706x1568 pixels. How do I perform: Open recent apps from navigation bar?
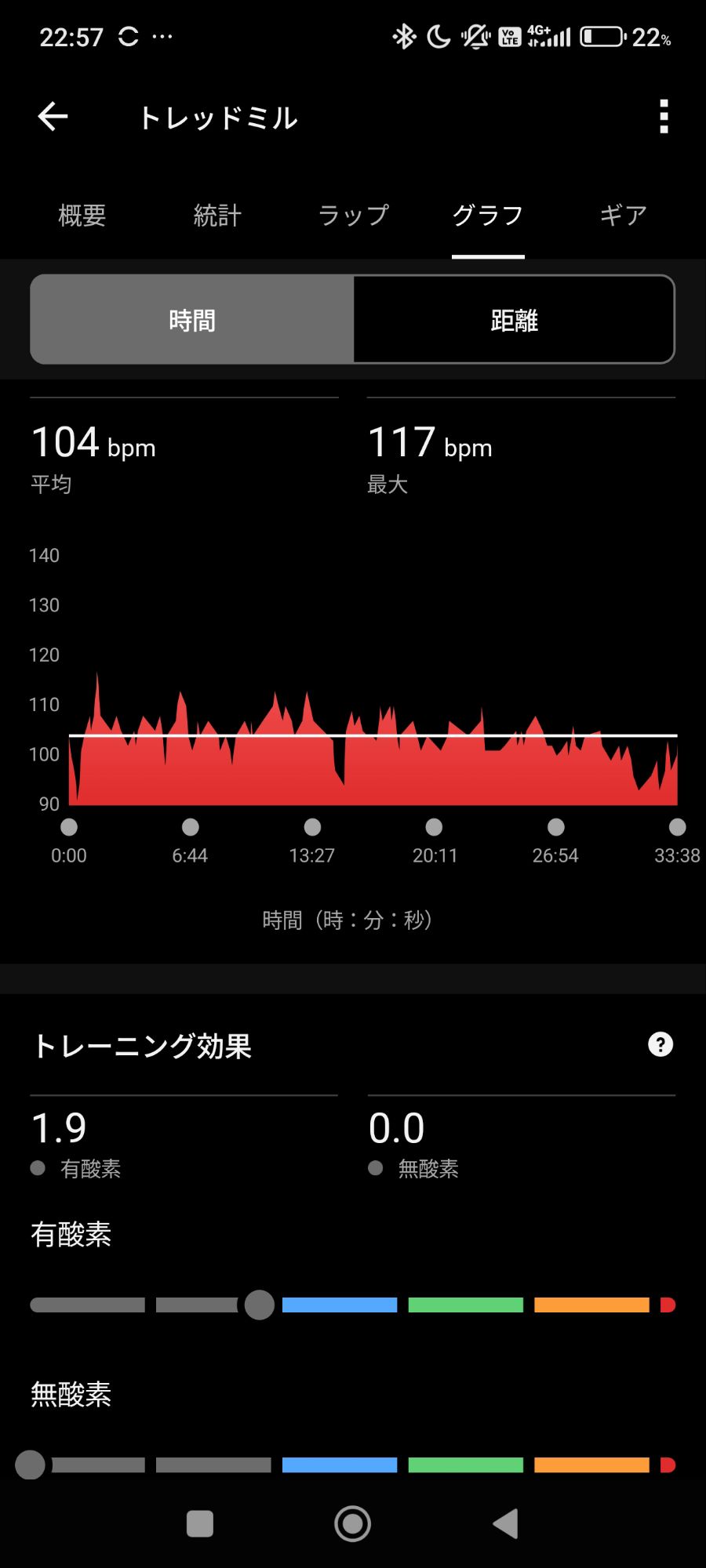(200, 1523)
